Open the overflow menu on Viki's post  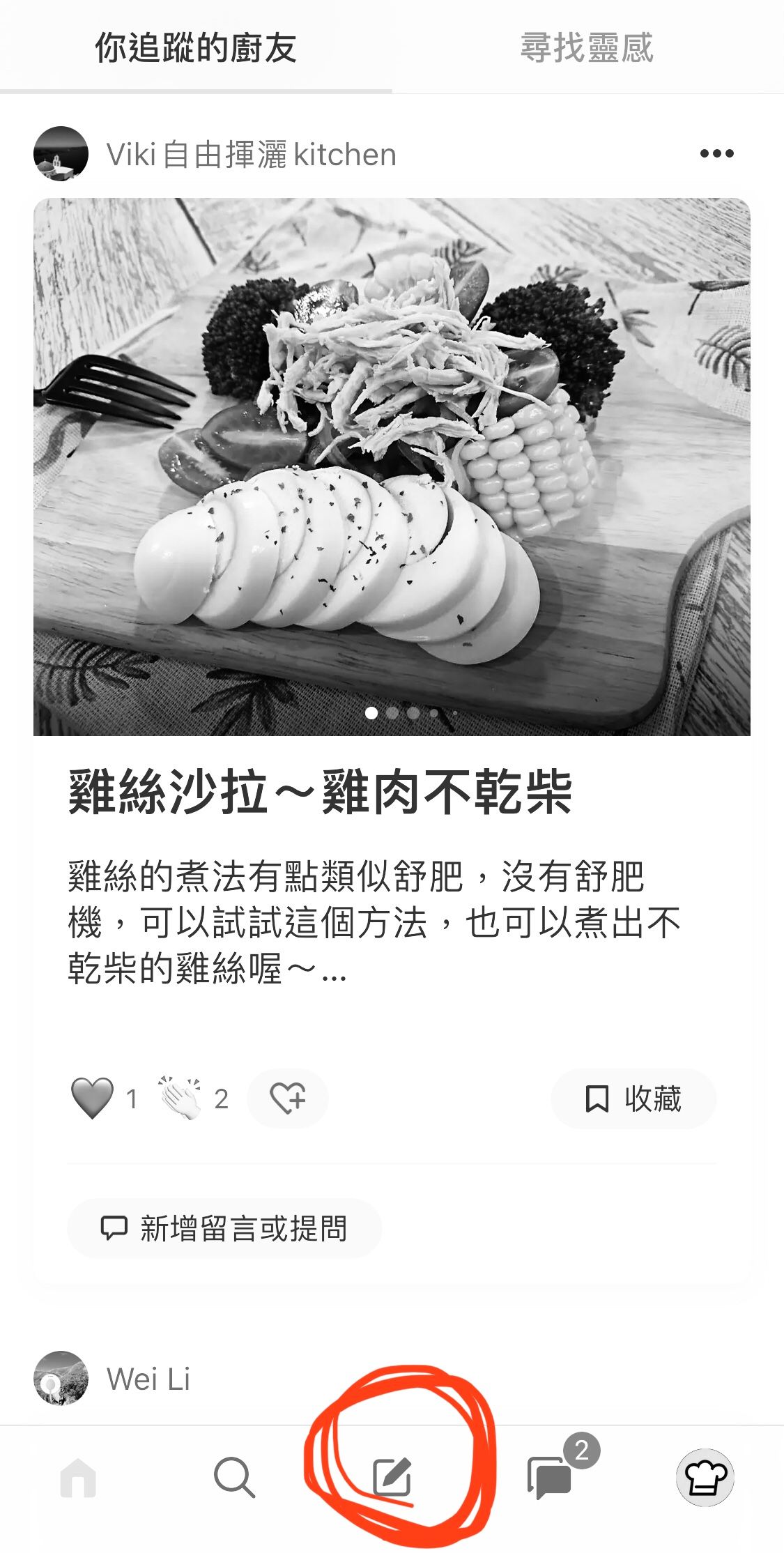tap(716, 154)
